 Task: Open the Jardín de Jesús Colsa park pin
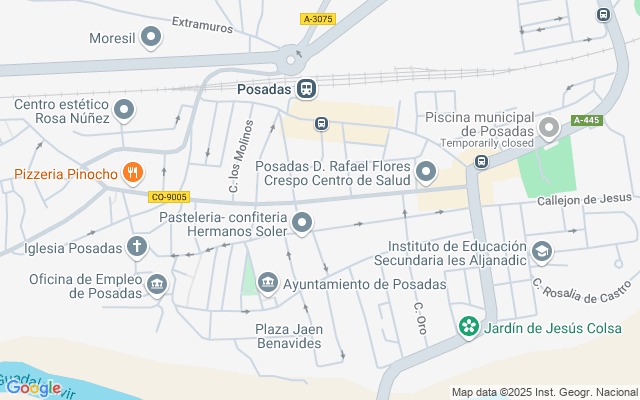468,327
